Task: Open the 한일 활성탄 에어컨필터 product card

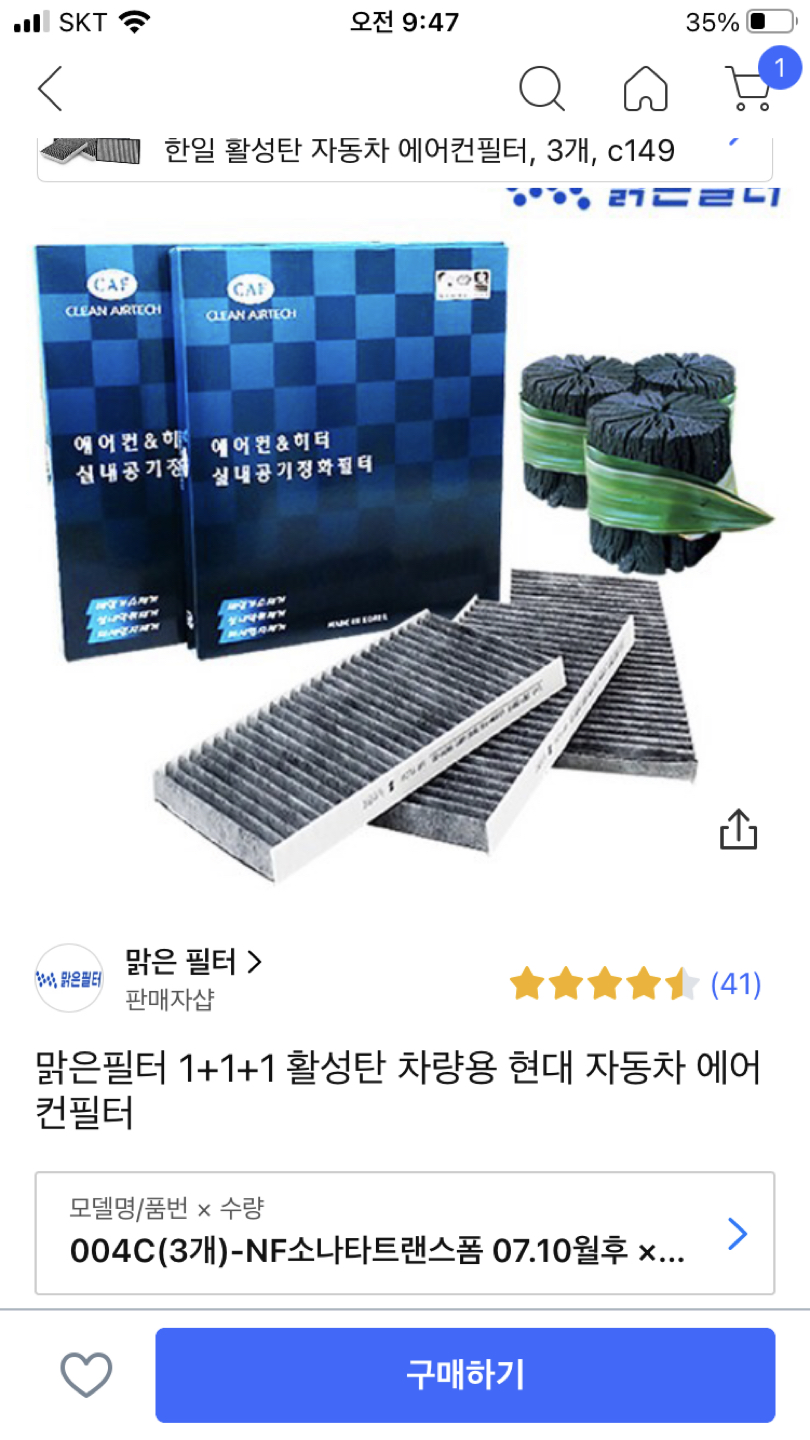Action: pyautogui.click(x=405, y=152)
